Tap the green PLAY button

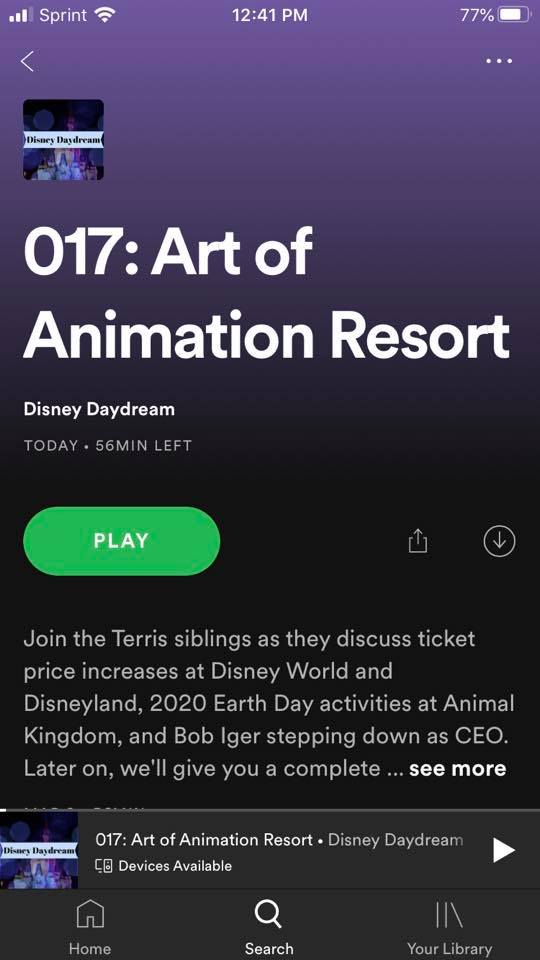point(121,541)
